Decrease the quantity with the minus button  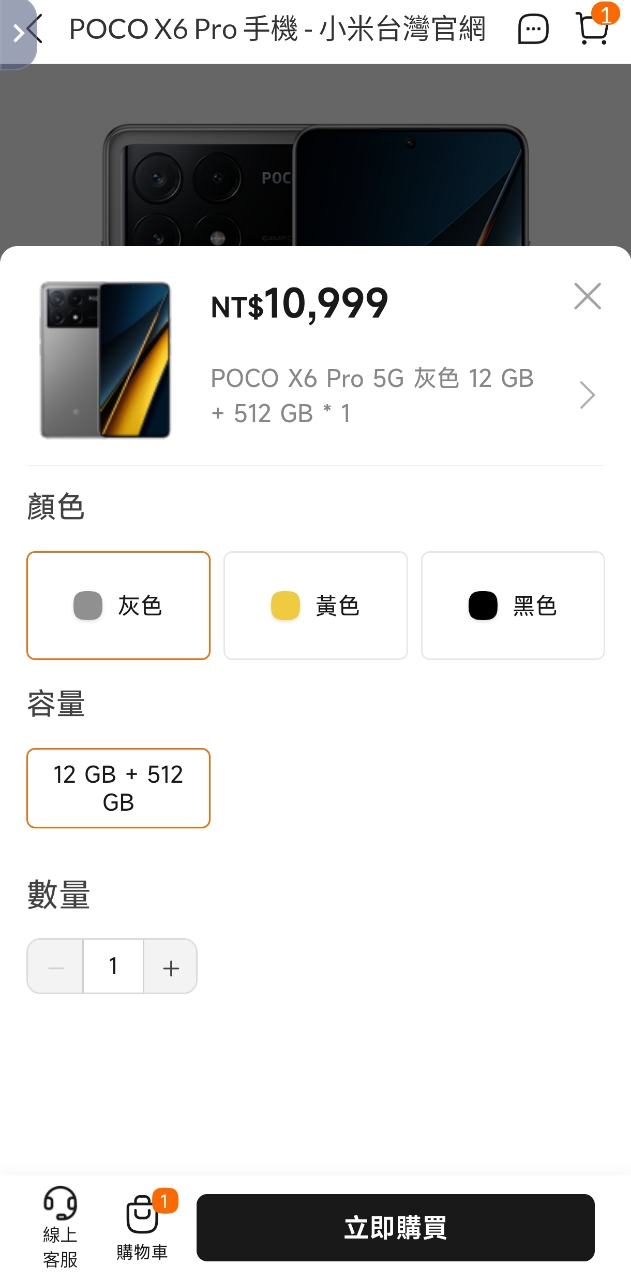click(x=56, y=967)
